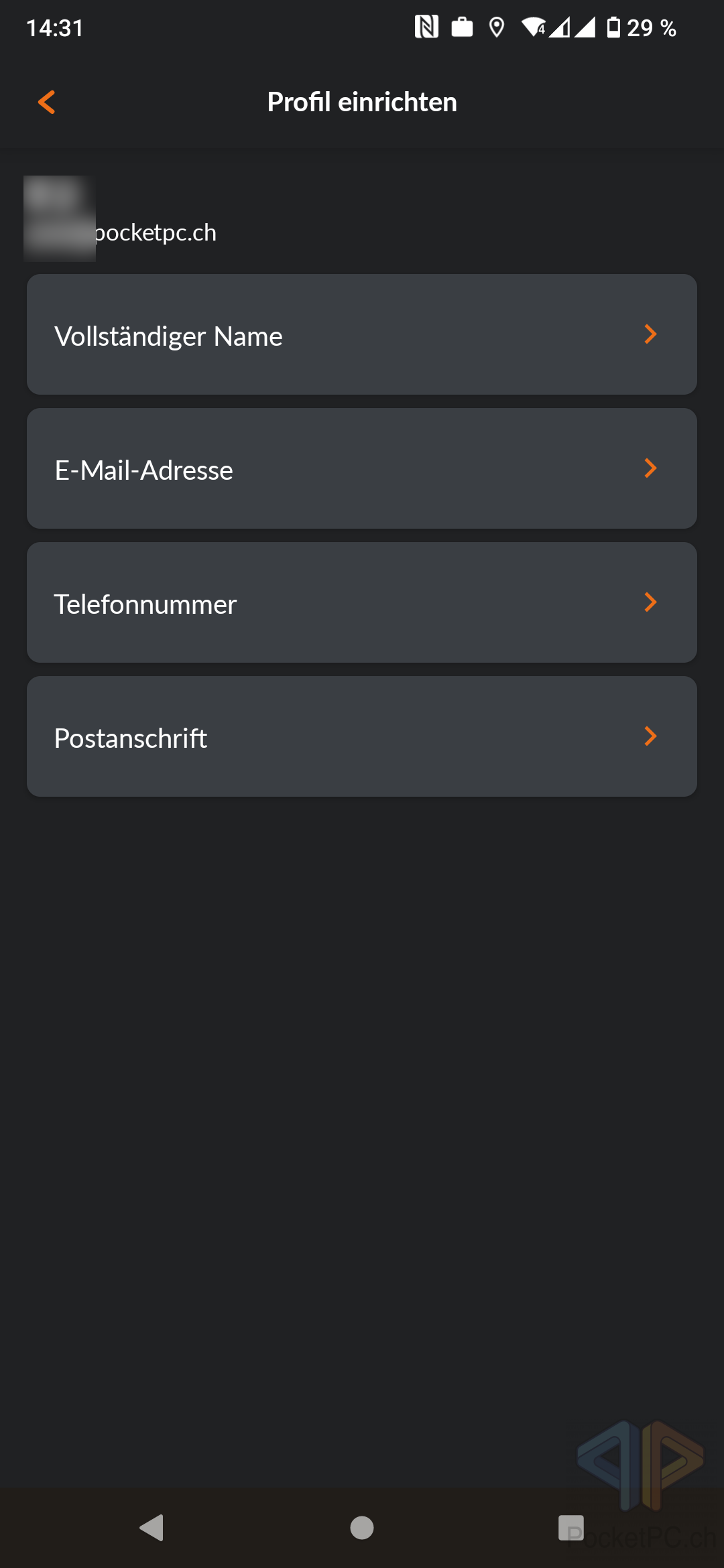Open the Telefonnummer row
This screenshot has width=724, height=1568.
click(x=362, y=602)
